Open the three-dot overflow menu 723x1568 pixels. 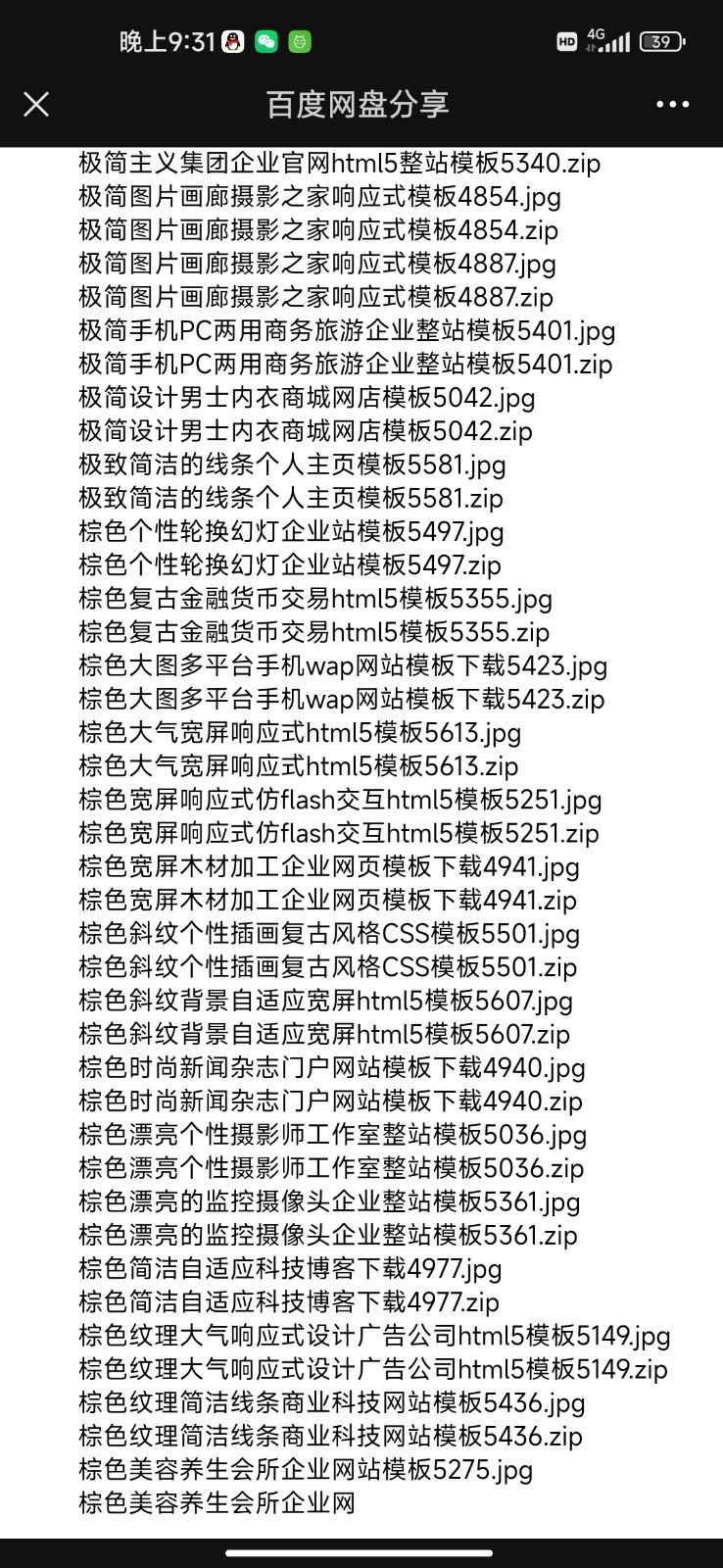672,104
